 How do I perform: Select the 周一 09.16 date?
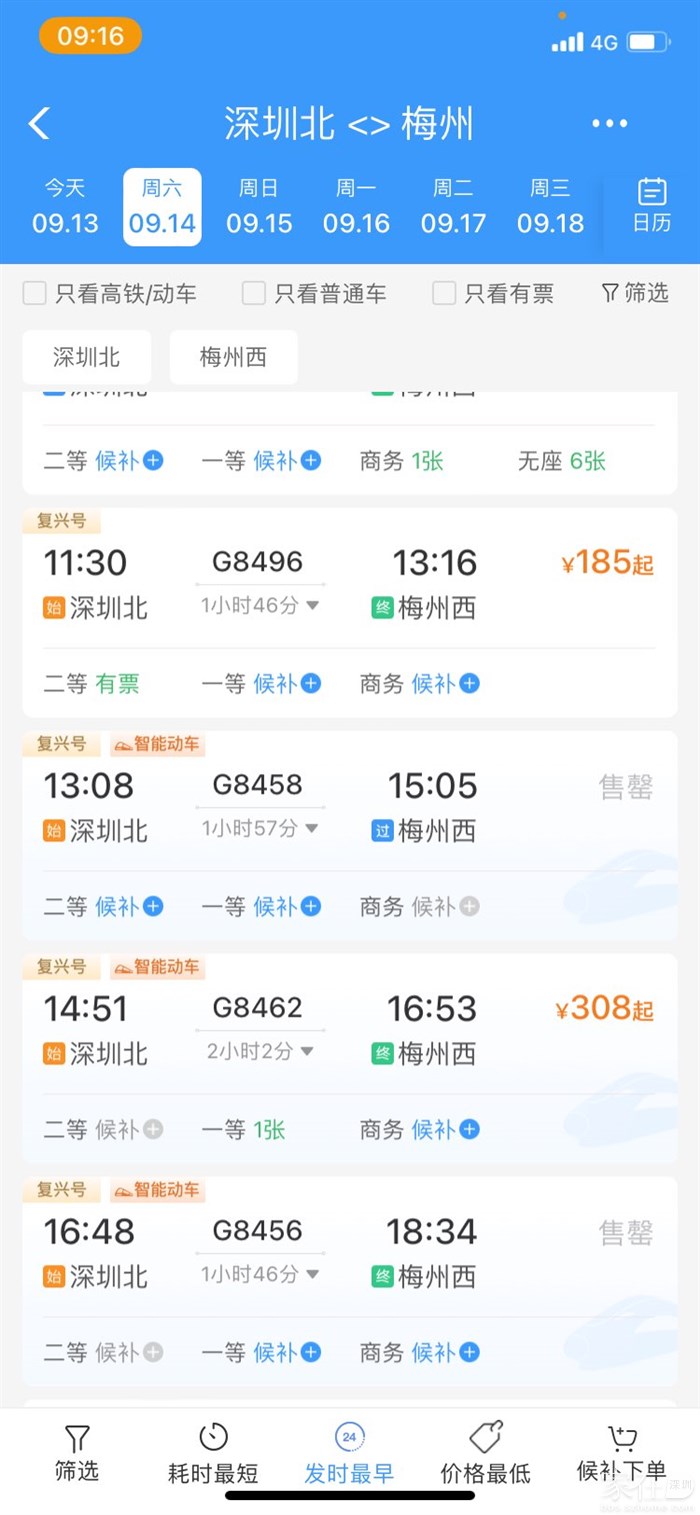click(x=356, y=207)
